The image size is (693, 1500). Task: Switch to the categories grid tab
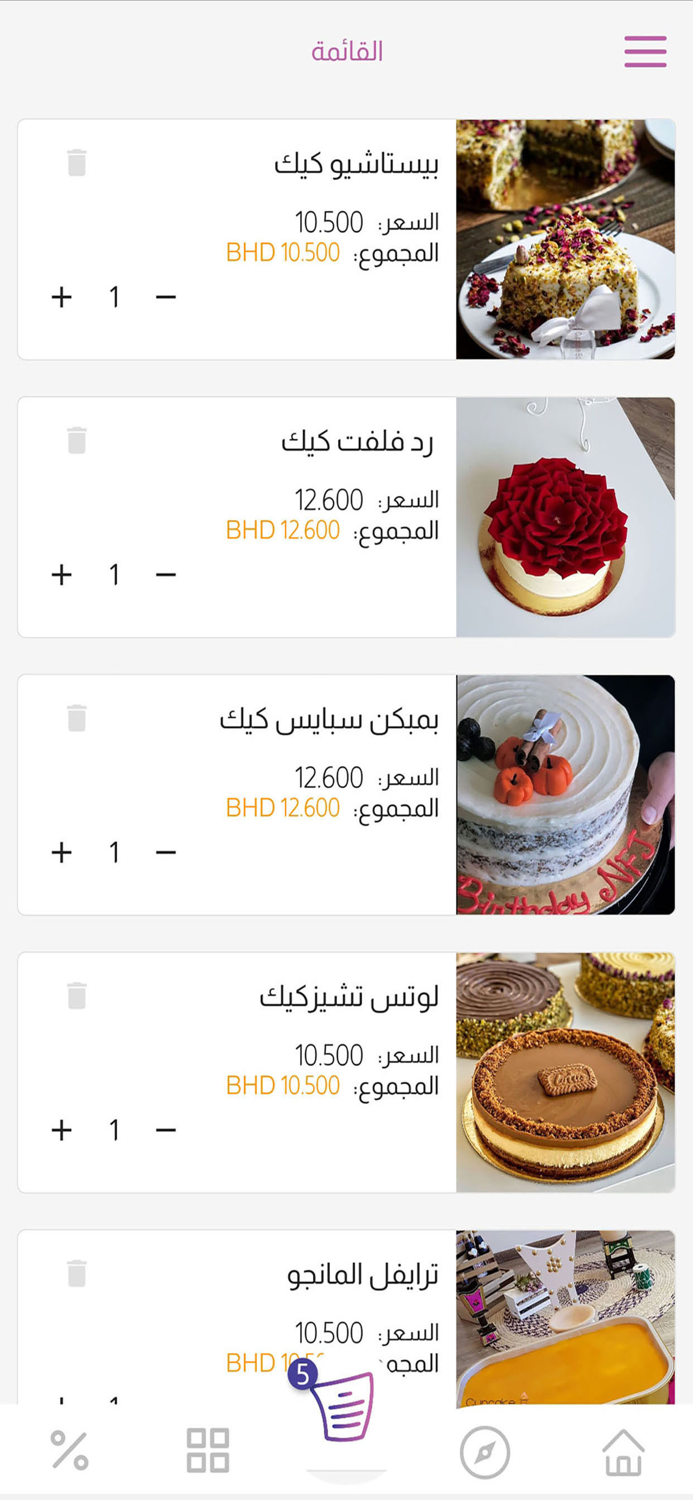[x=208, y=1451]
